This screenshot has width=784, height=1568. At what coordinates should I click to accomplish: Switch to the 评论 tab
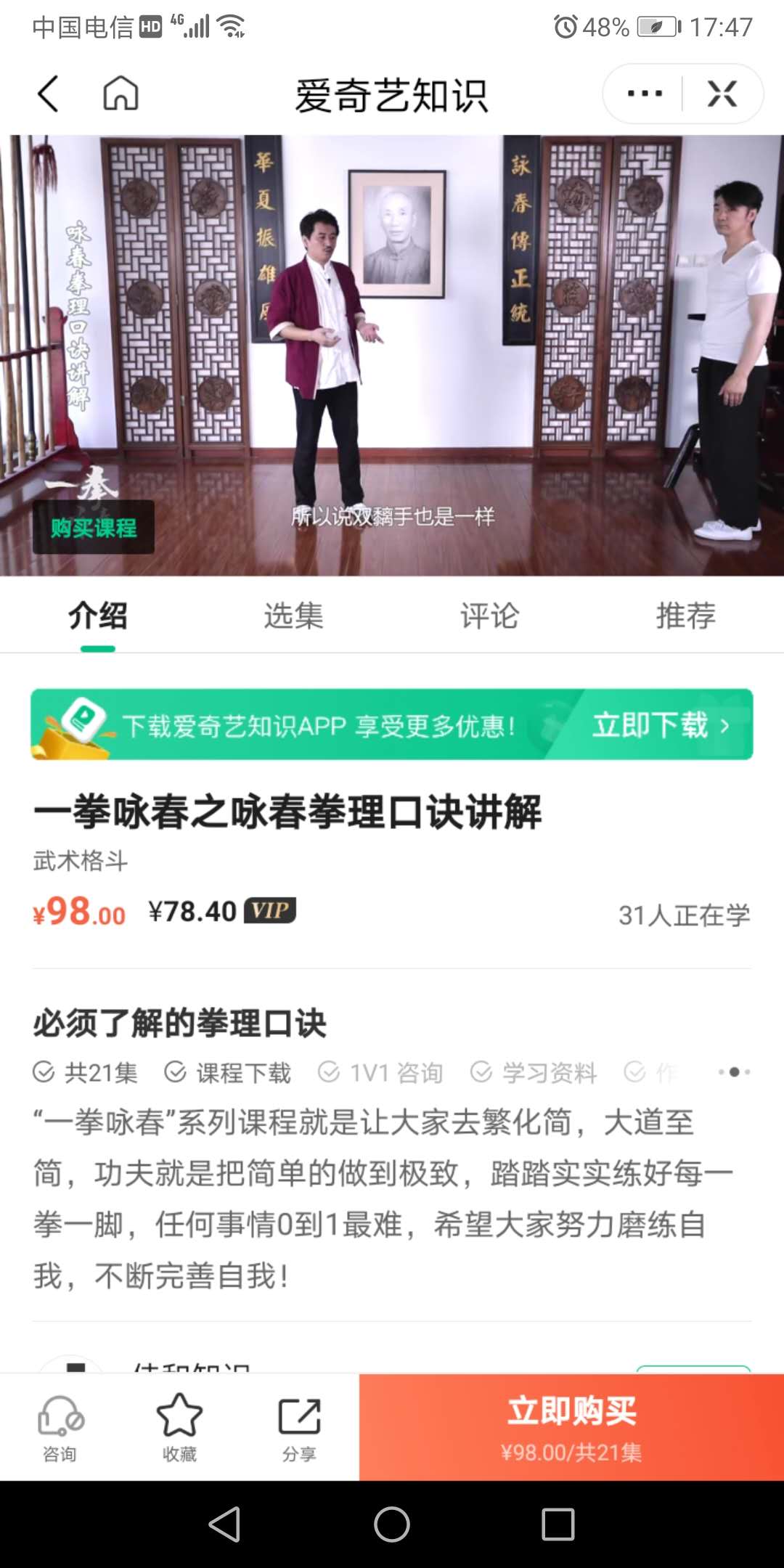point(489,616)
